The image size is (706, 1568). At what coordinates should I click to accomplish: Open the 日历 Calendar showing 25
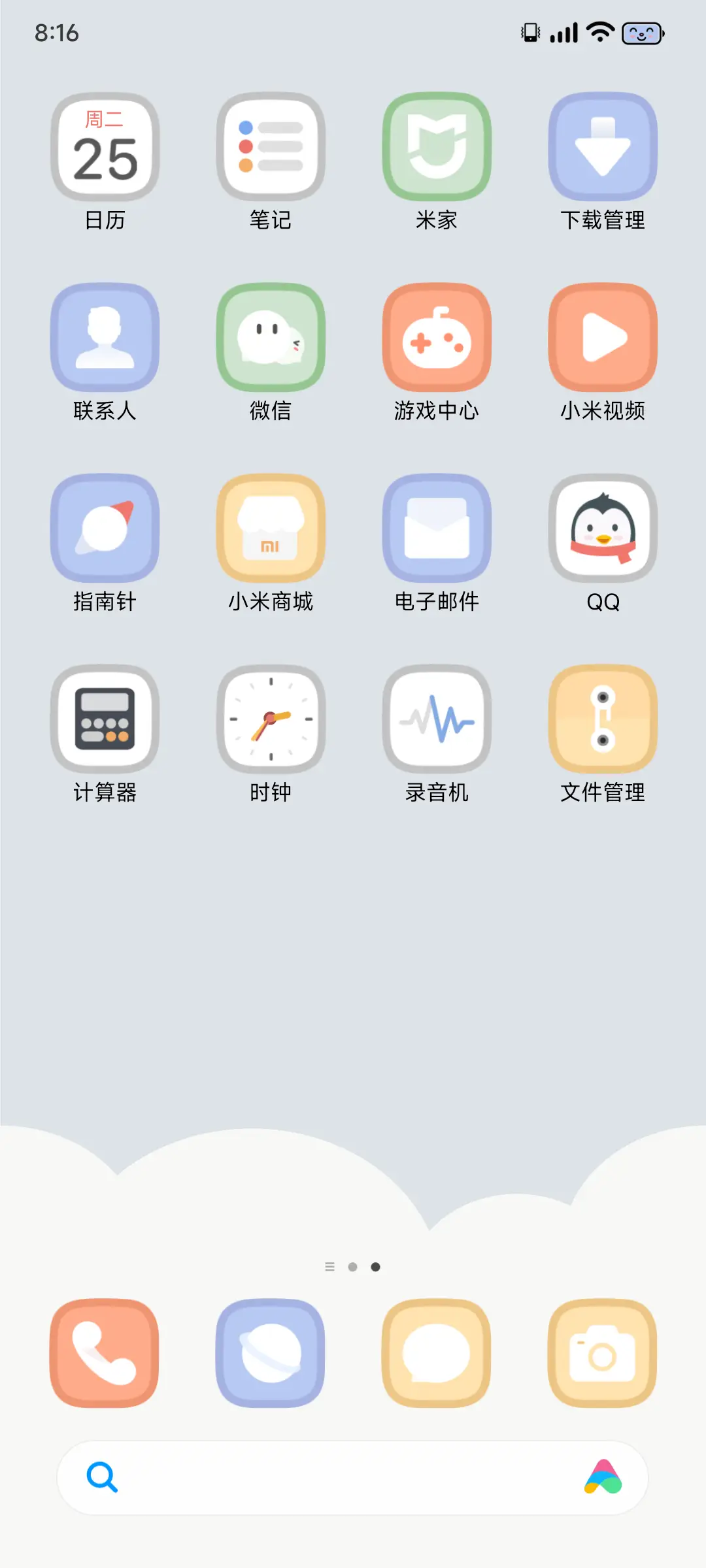(105, 147)
